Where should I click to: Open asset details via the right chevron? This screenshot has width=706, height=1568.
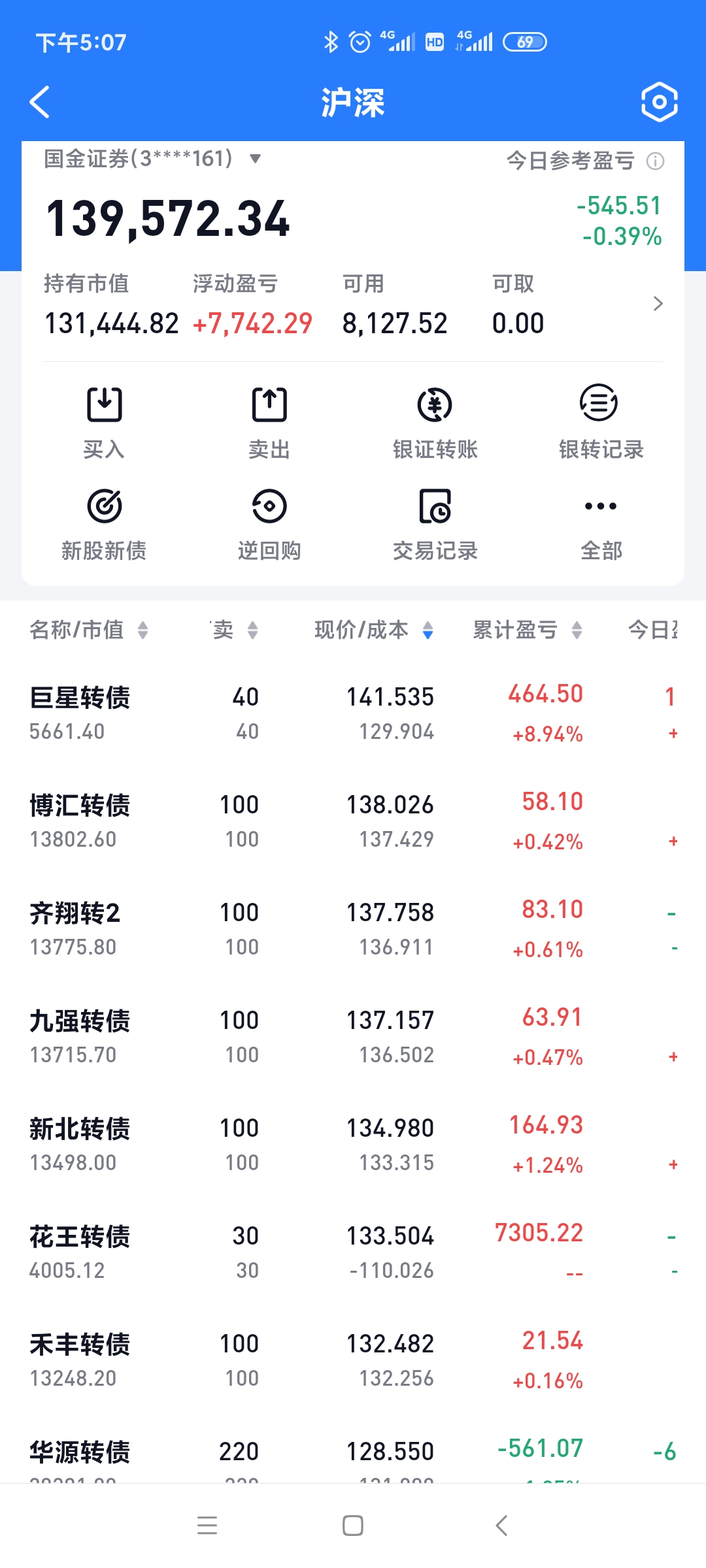658,304
